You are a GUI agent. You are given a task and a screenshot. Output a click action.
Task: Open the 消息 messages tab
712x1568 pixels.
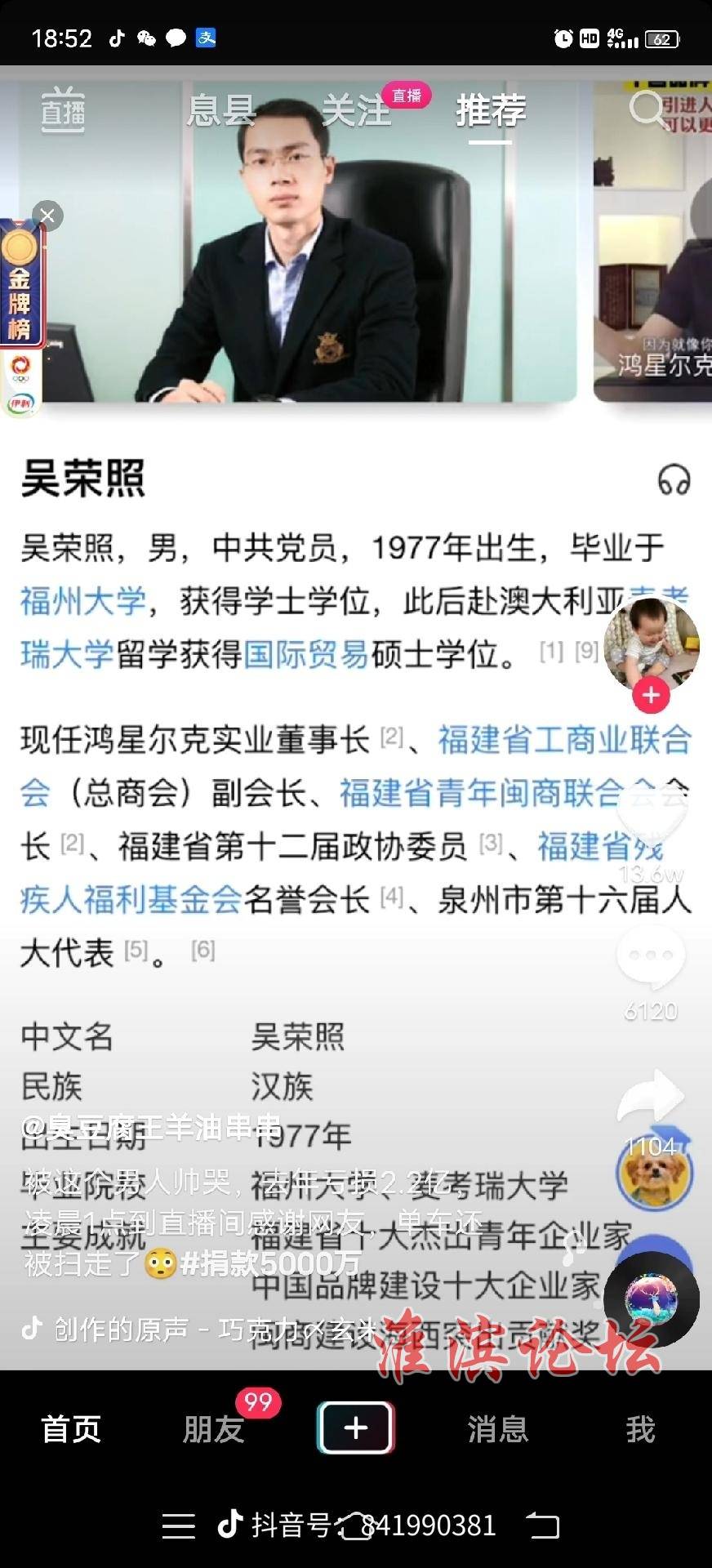(497, 1430)
